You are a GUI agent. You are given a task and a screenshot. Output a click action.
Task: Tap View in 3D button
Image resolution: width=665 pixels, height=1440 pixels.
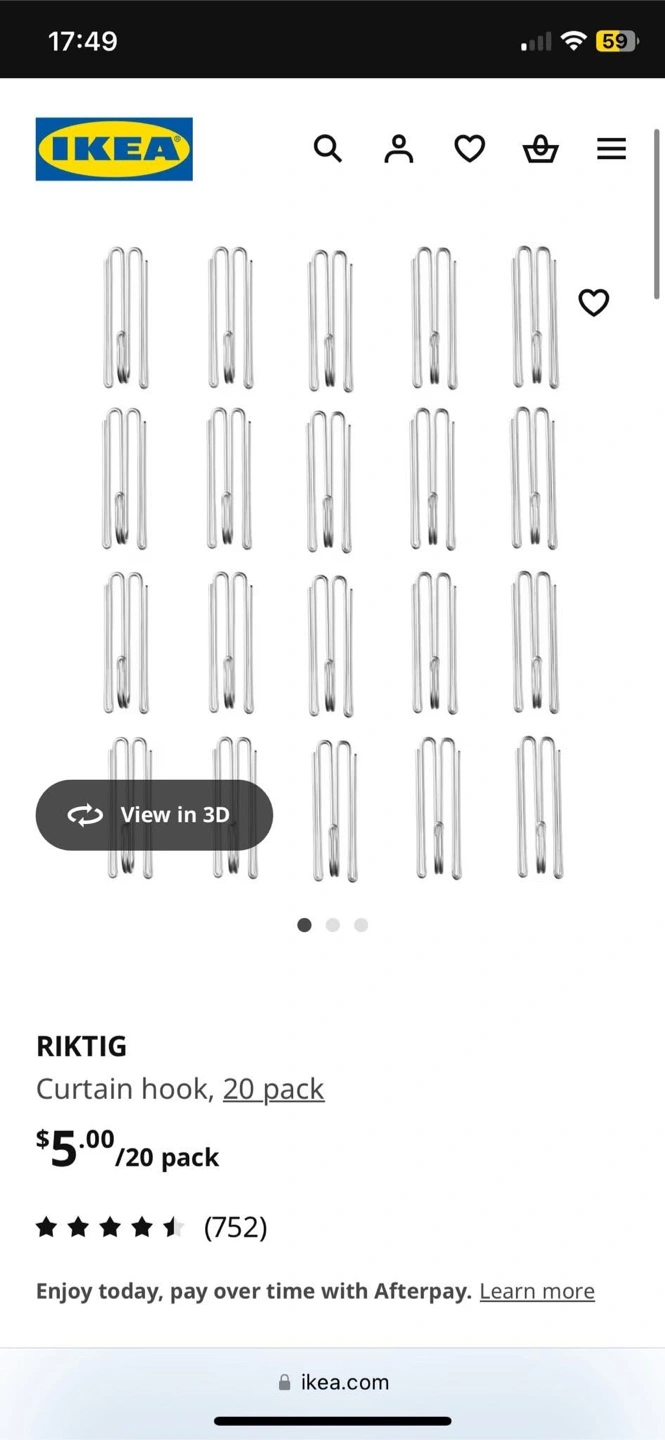click(x=154, y=815)
